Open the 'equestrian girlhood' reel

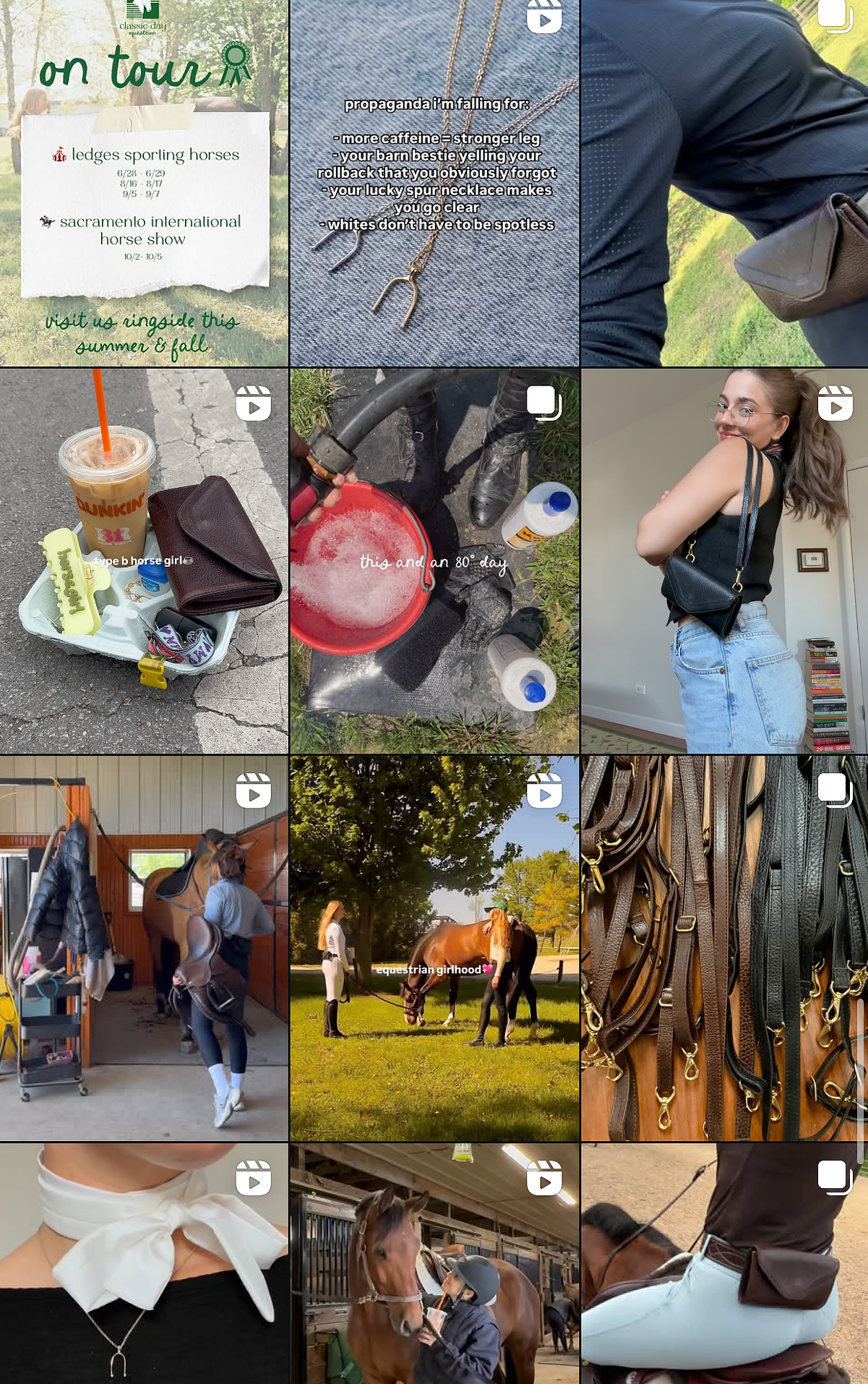tap(434, 948)
